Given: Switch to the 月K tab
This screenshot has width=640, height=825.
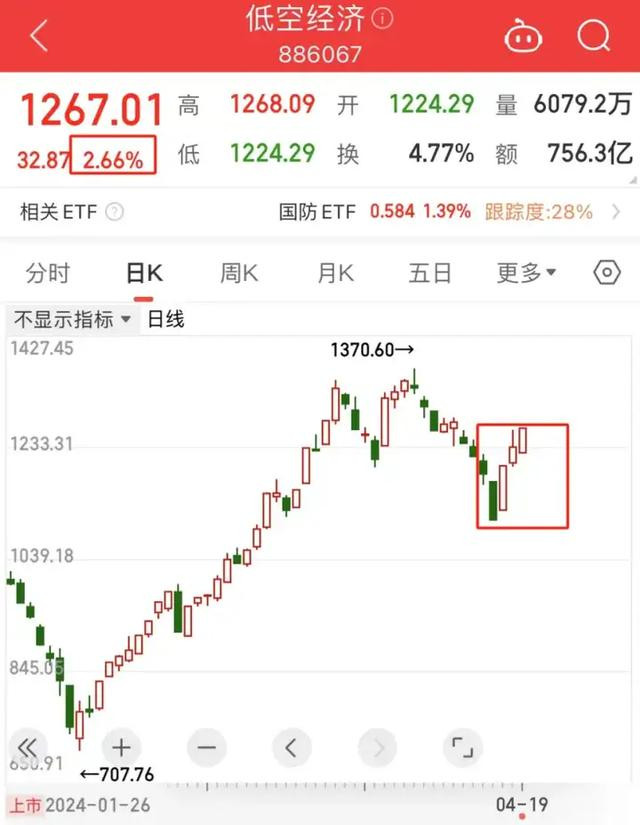Looking at the screenshot, I should [x=335, y=273].
